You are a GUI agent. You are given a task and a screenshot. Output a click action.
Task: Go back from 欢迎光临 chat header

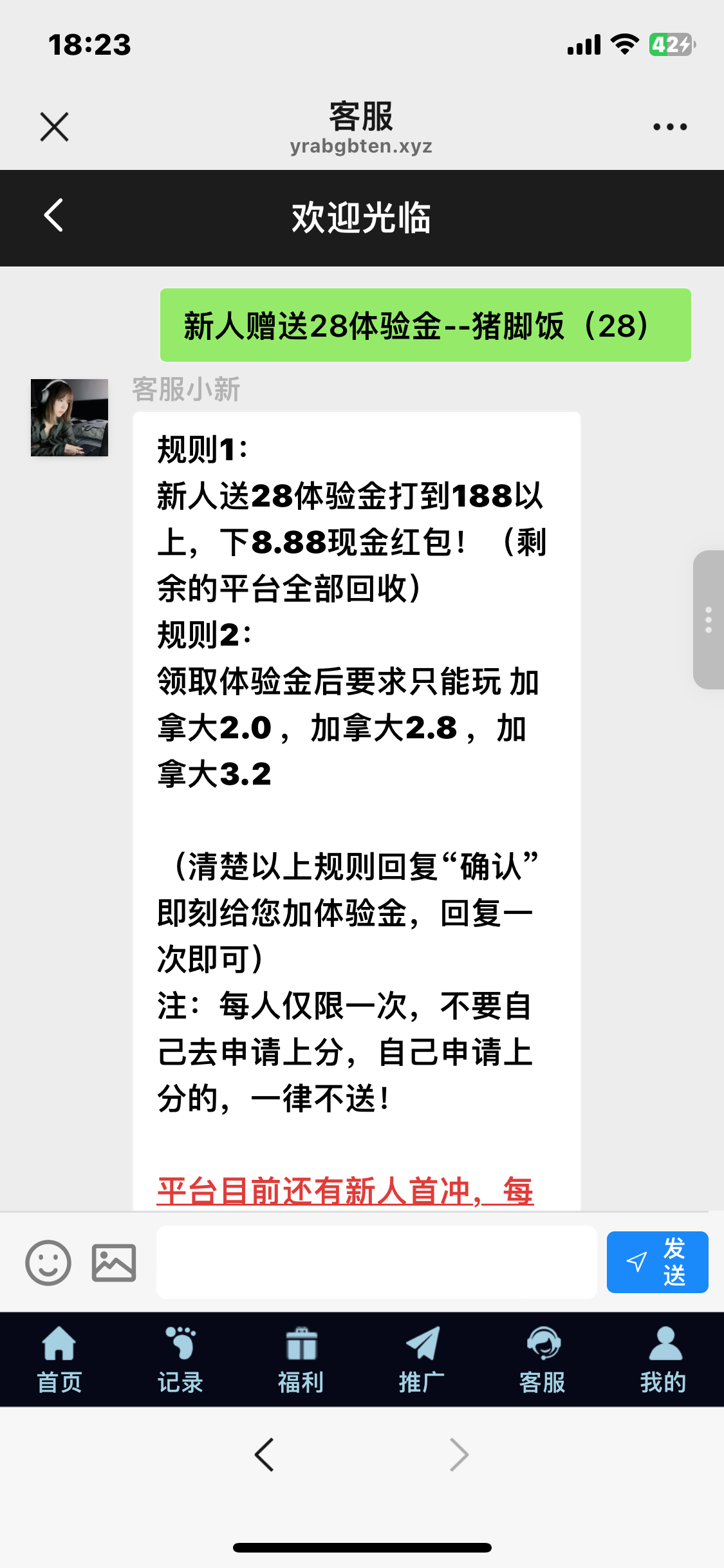[54, 216]
